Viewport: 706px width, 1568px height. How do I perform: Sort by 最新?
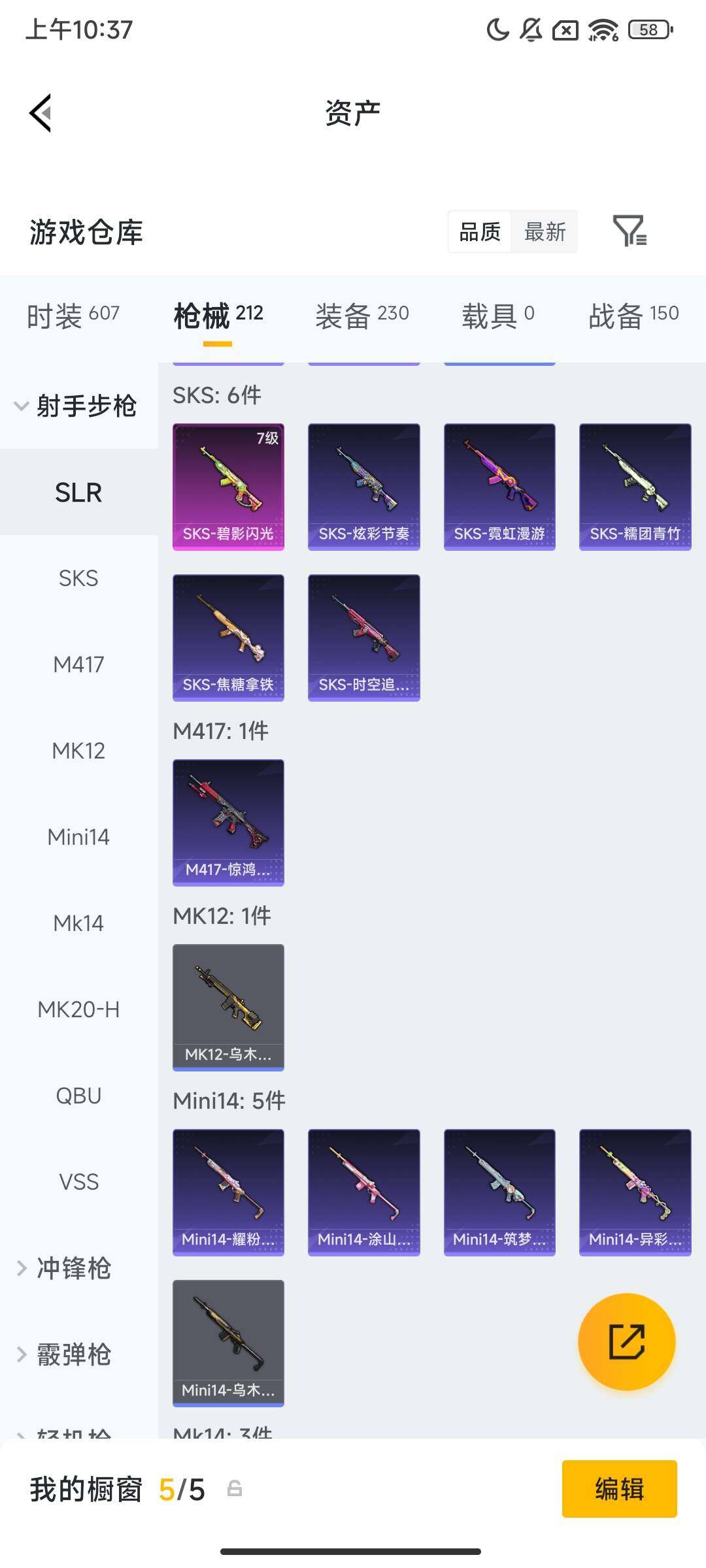(545, 231)
